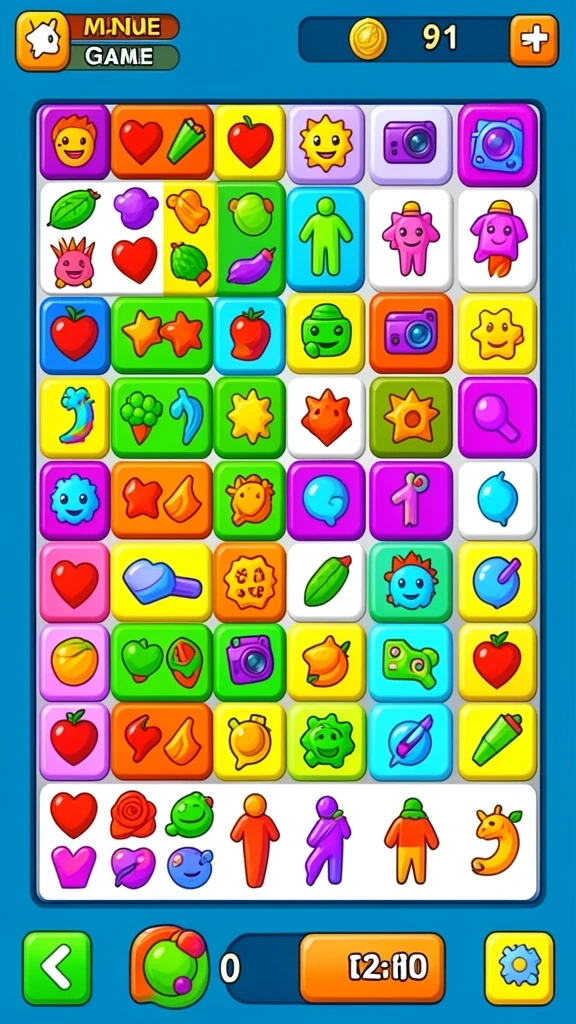
Task: Select the green person on cyan tile
Action: point(325,237)
